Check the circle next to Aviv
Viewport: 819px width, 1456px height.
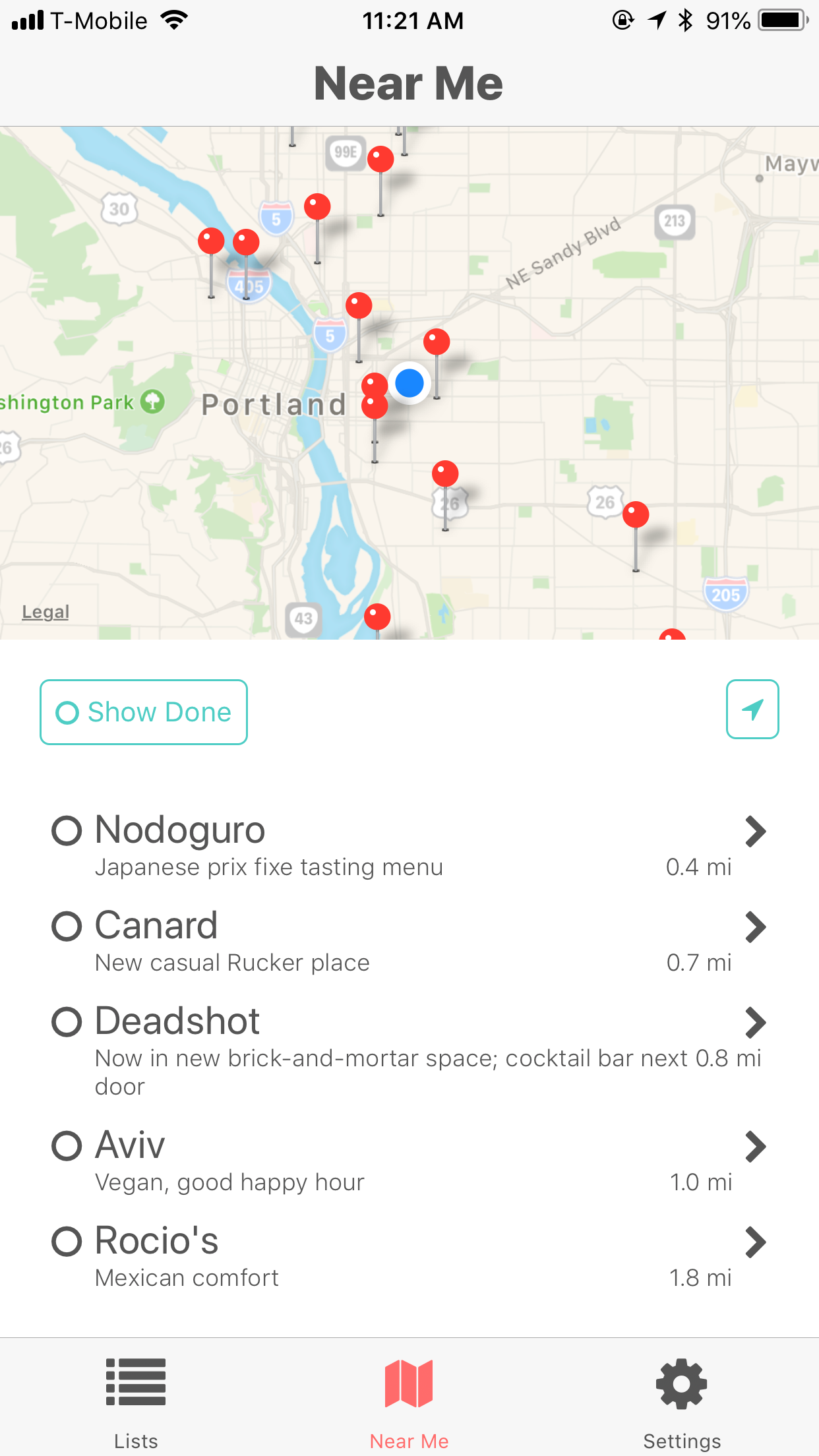67,1145
